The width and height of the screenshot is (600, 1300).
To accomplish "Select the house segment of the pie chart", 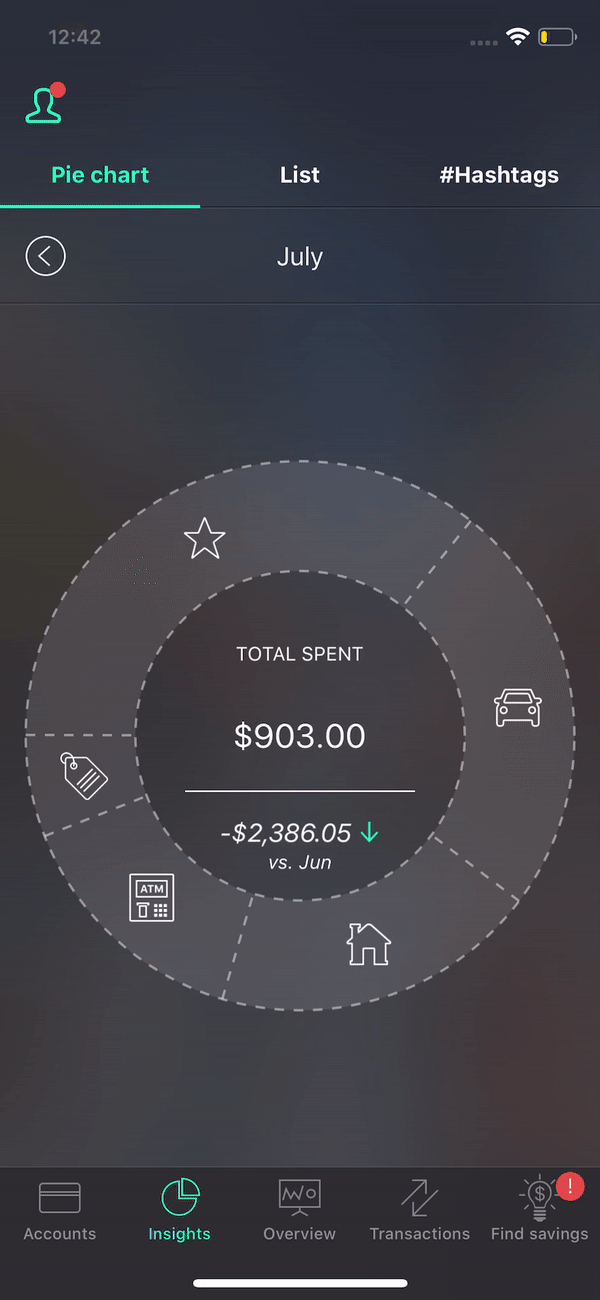I will click(x=368, y=943).
